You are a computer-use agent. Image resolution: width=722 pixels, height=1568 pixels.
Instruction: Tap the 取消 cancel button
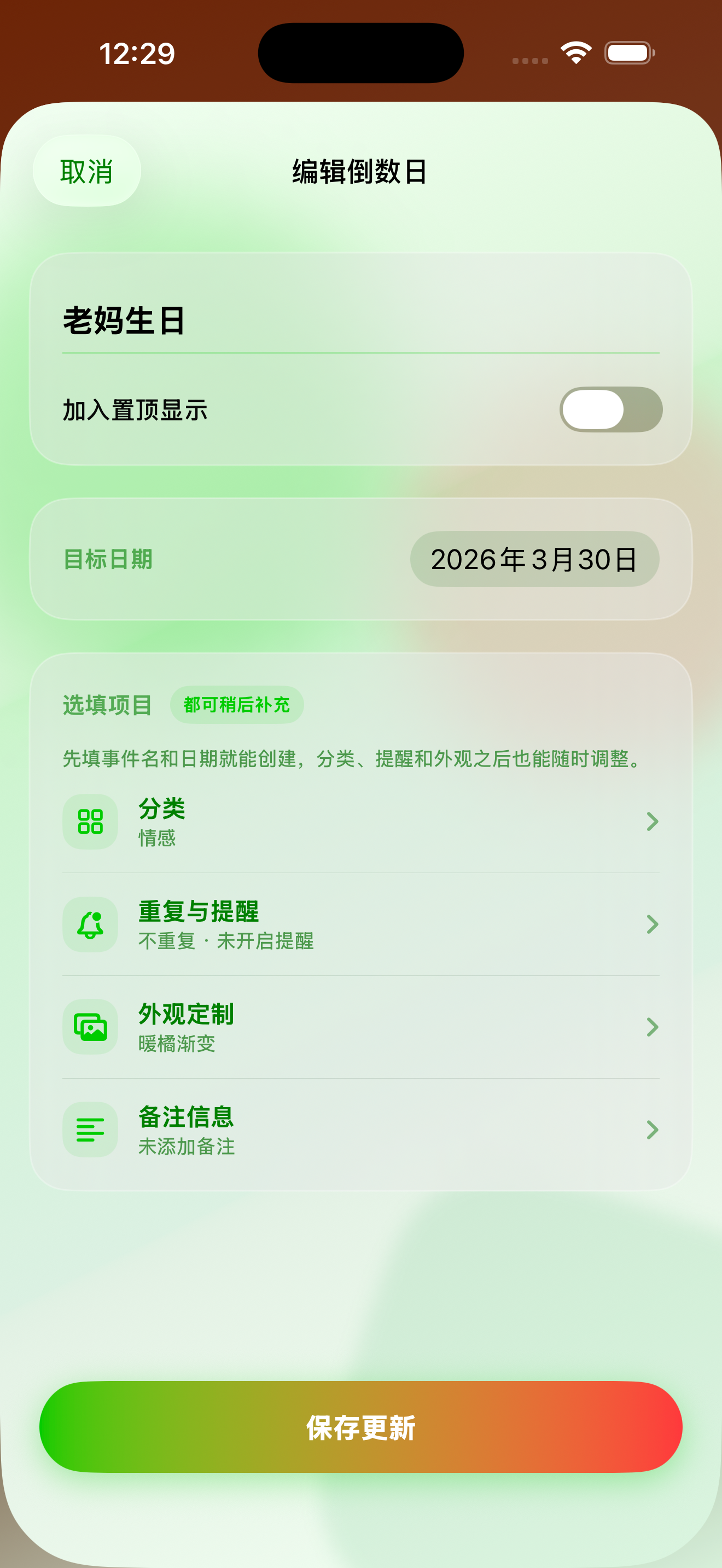click(x=86, y=171)
